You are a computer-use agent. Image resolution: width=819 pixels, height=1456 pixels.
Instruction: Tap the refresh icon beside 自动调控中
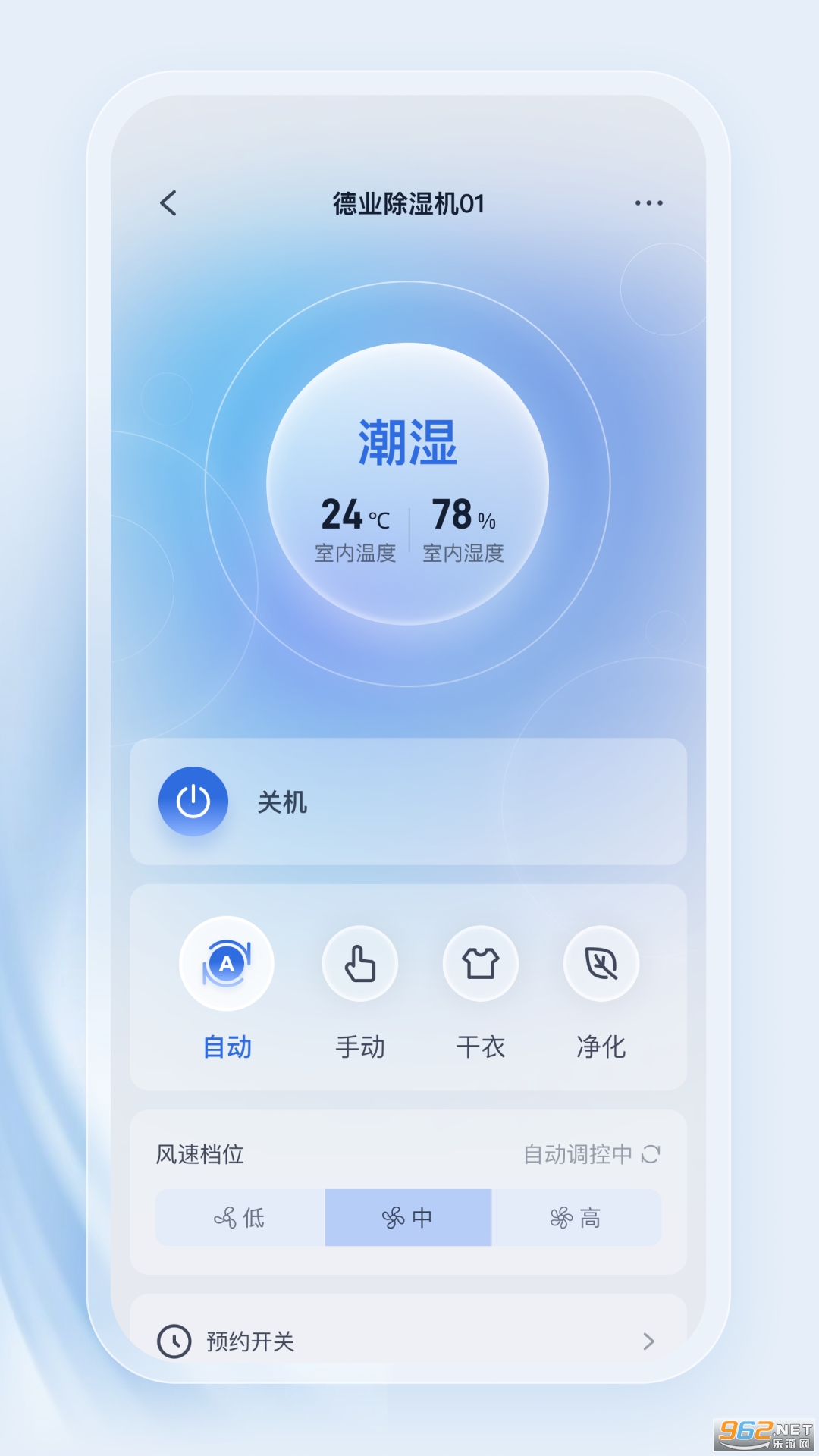click(652, 1154)
